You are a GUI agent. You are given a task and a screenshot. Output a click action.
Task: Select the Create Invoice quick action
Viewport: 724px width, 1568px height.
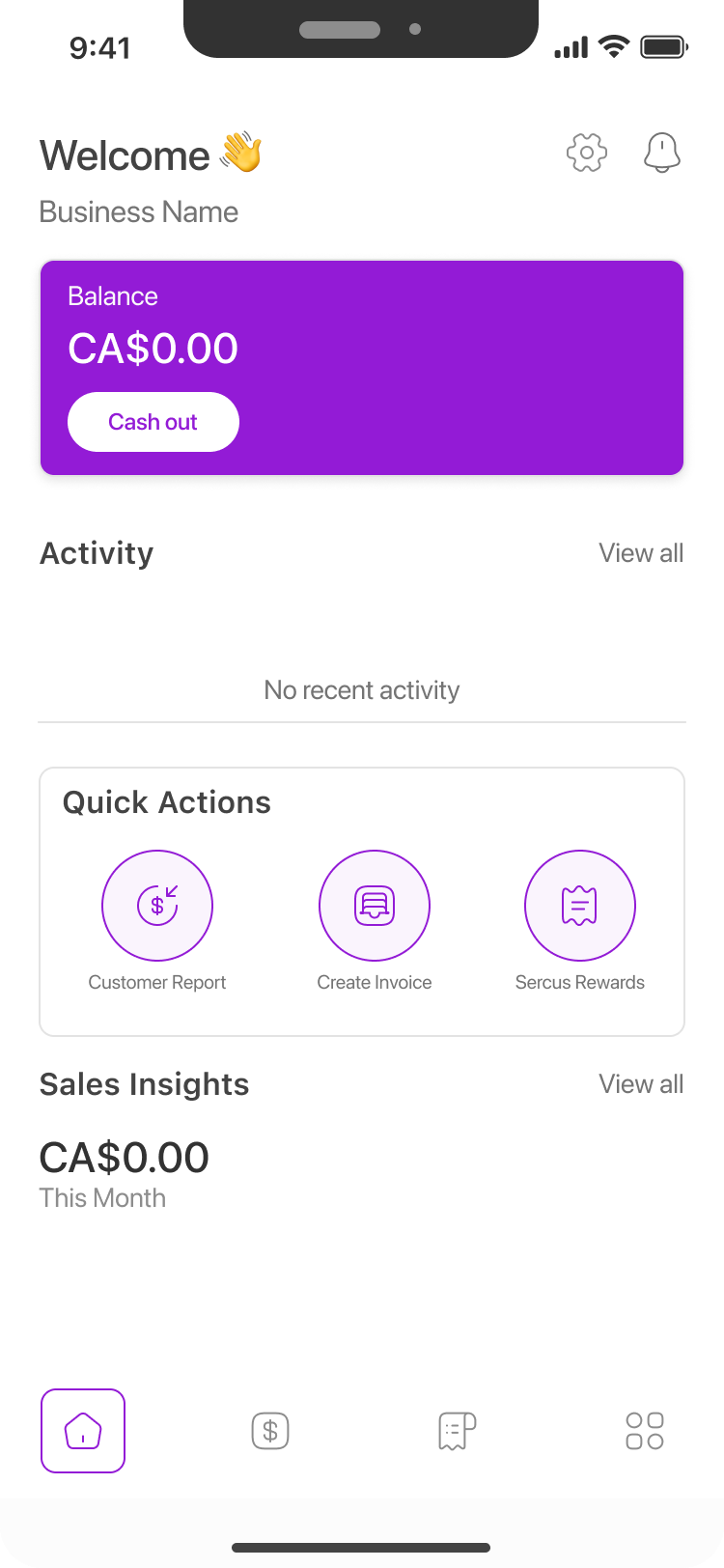(x=375, y=906)
